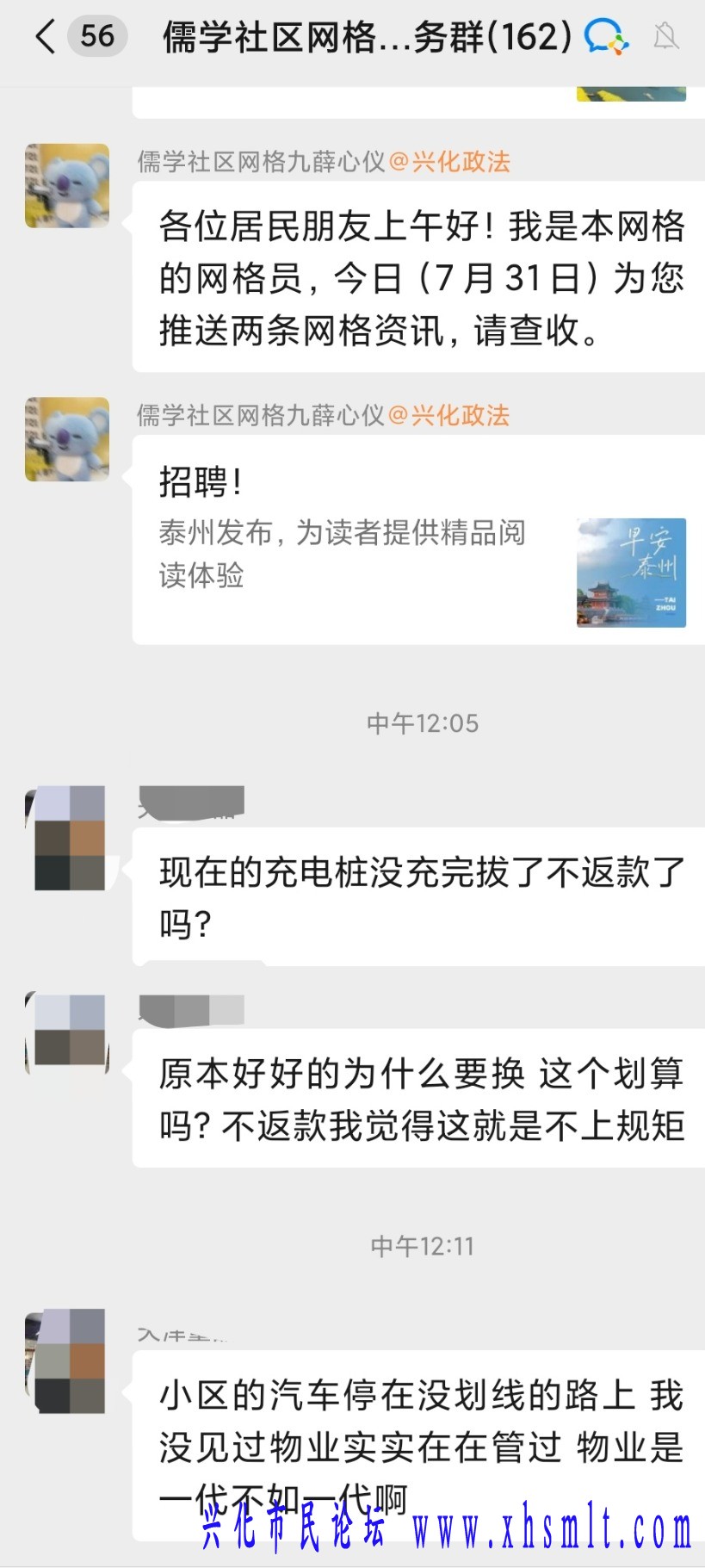Open the partially visible card at top
The height and width of the screenshot is (1568, 705).
click(418, 101)
